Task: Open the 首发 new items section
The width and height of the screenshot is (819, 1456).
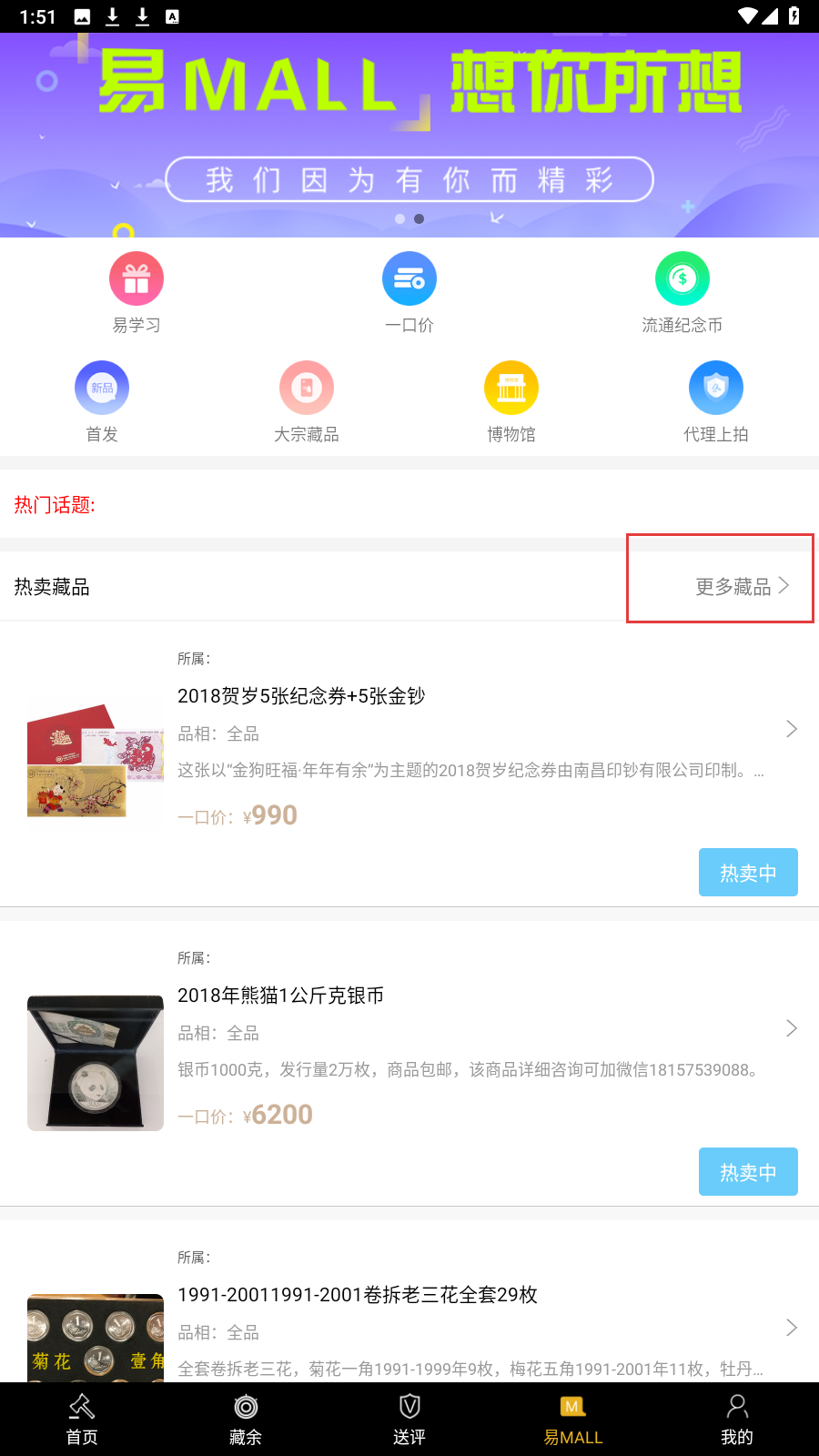Action: [102, 401]
